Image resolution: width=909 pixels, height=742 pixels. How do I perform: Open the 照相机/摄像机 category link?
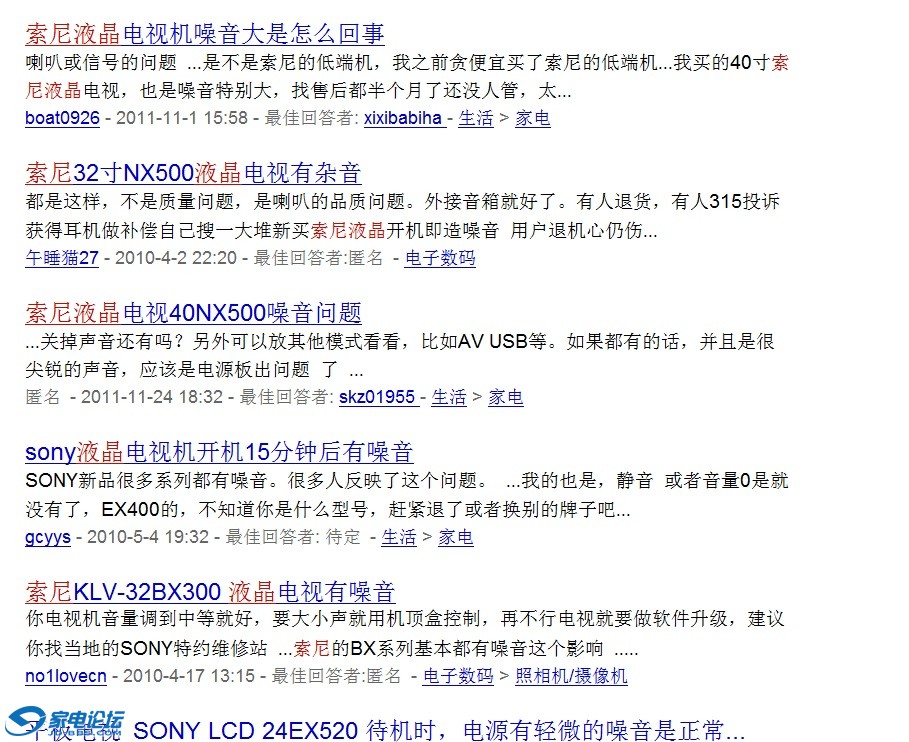(571, 676)
